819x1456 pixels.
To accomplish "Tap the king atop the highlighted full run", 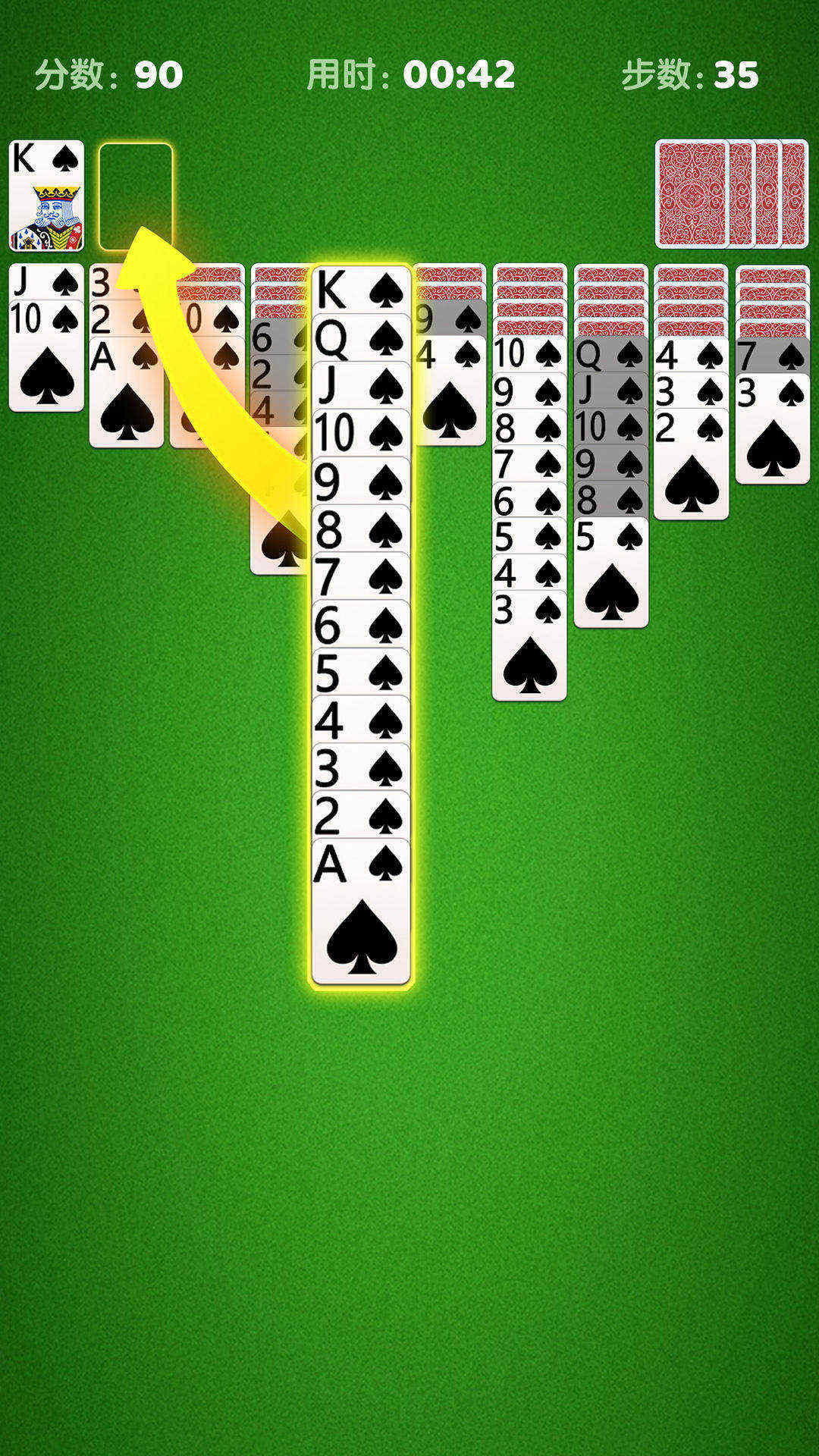I will [360, 290].
